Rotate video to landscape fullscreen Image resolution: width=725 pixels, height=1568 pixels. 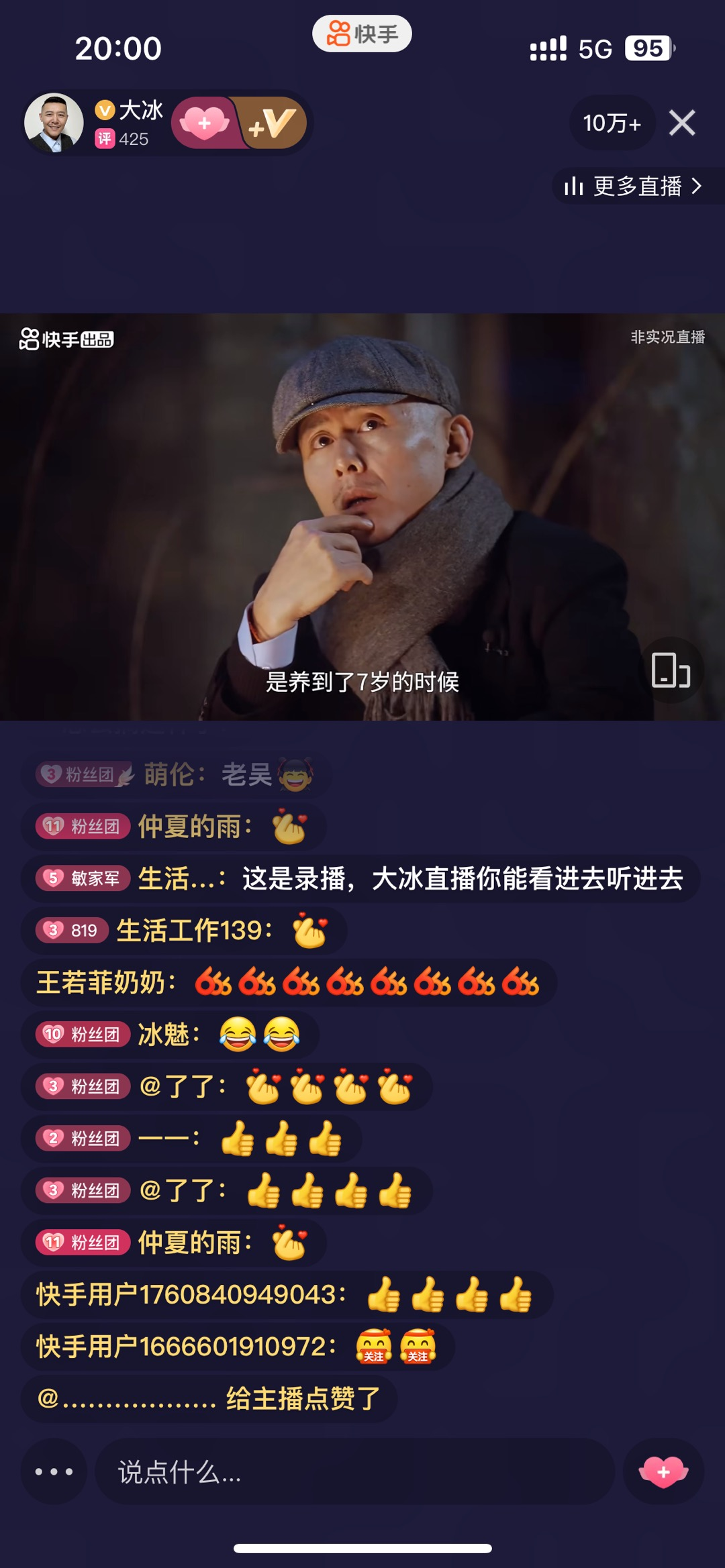click(x=671, y=670)
